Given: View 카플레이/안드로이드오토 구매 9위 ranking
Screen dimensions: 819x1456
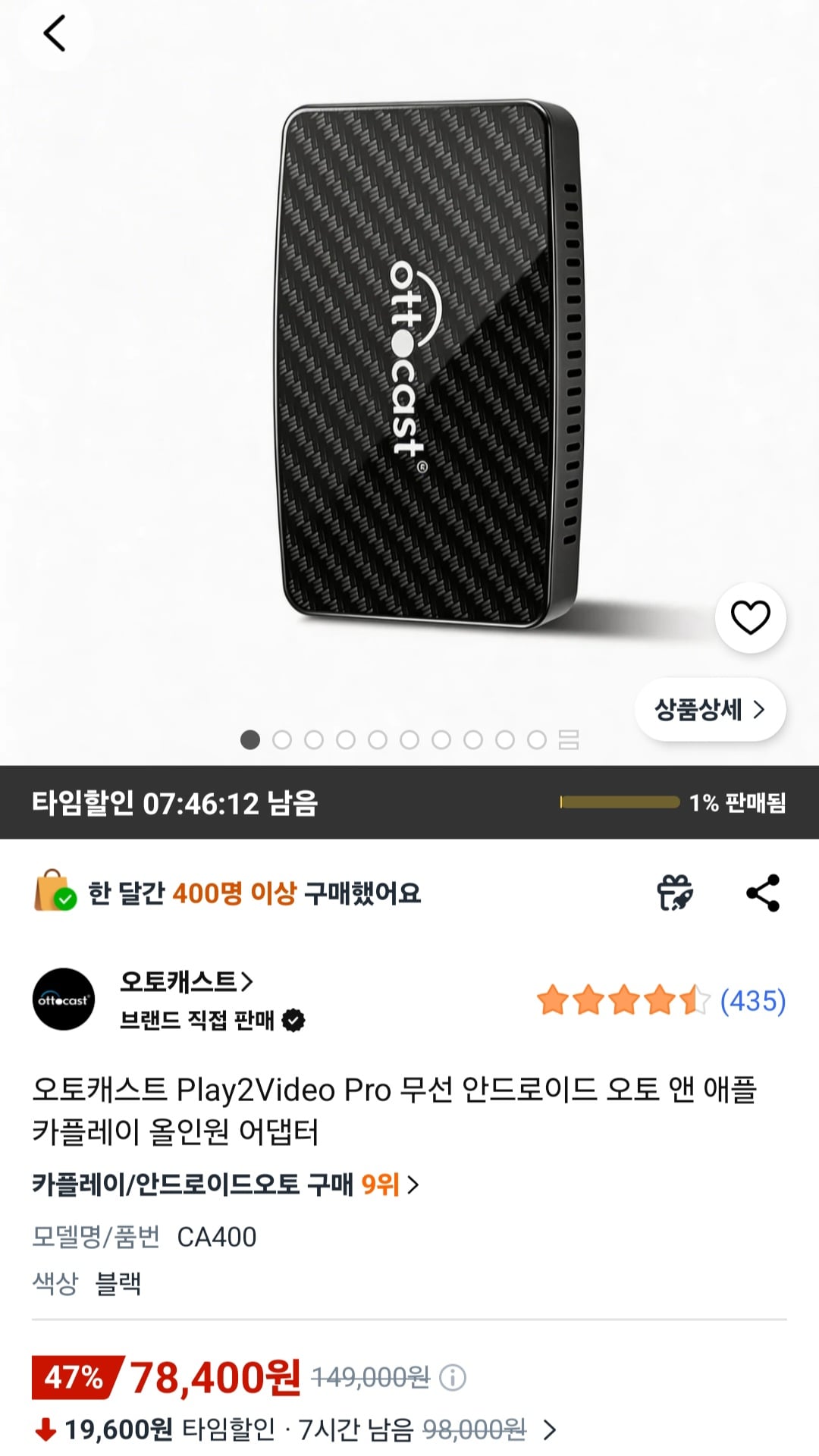Looking at the screenshot, I should (225, 1185).
